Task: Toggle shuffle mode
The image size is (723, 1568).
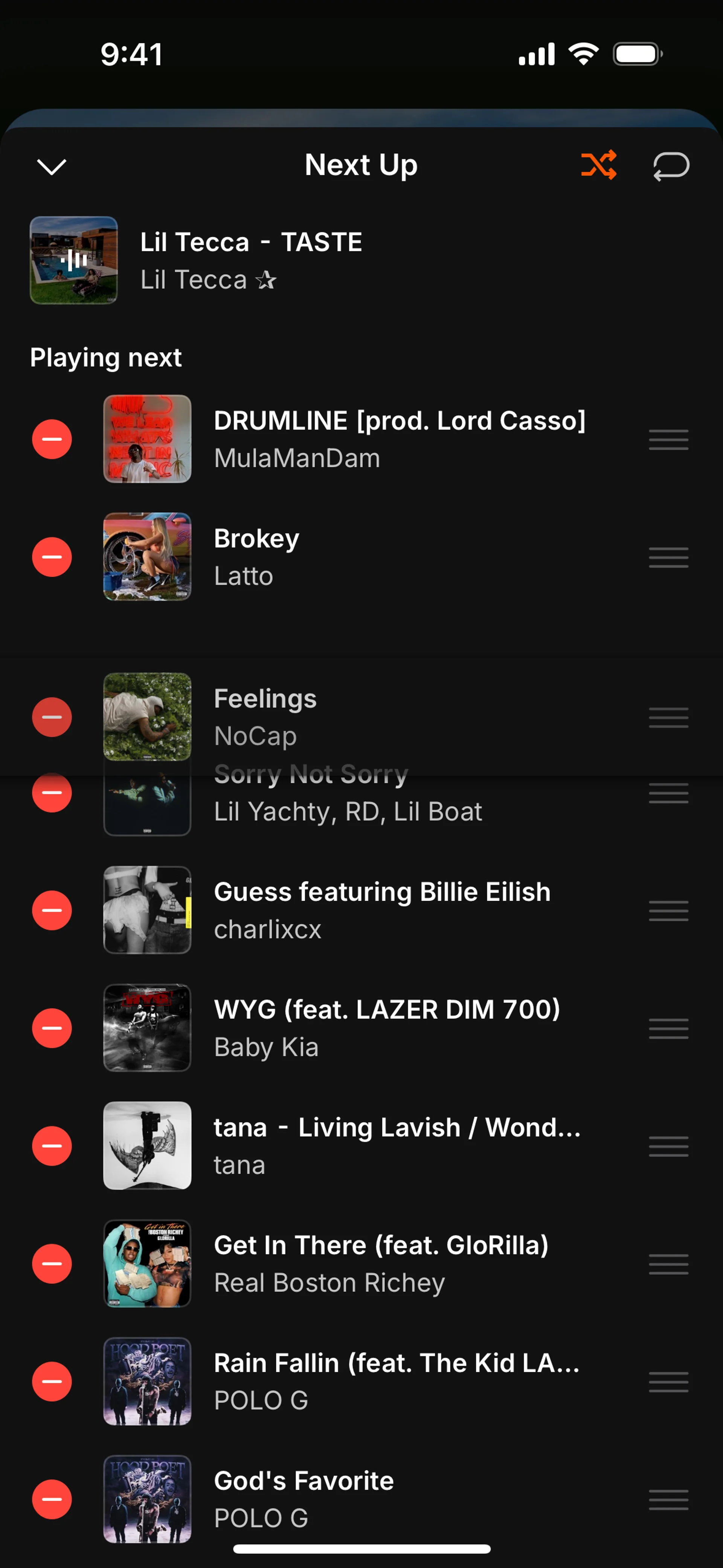Action: 598,165
